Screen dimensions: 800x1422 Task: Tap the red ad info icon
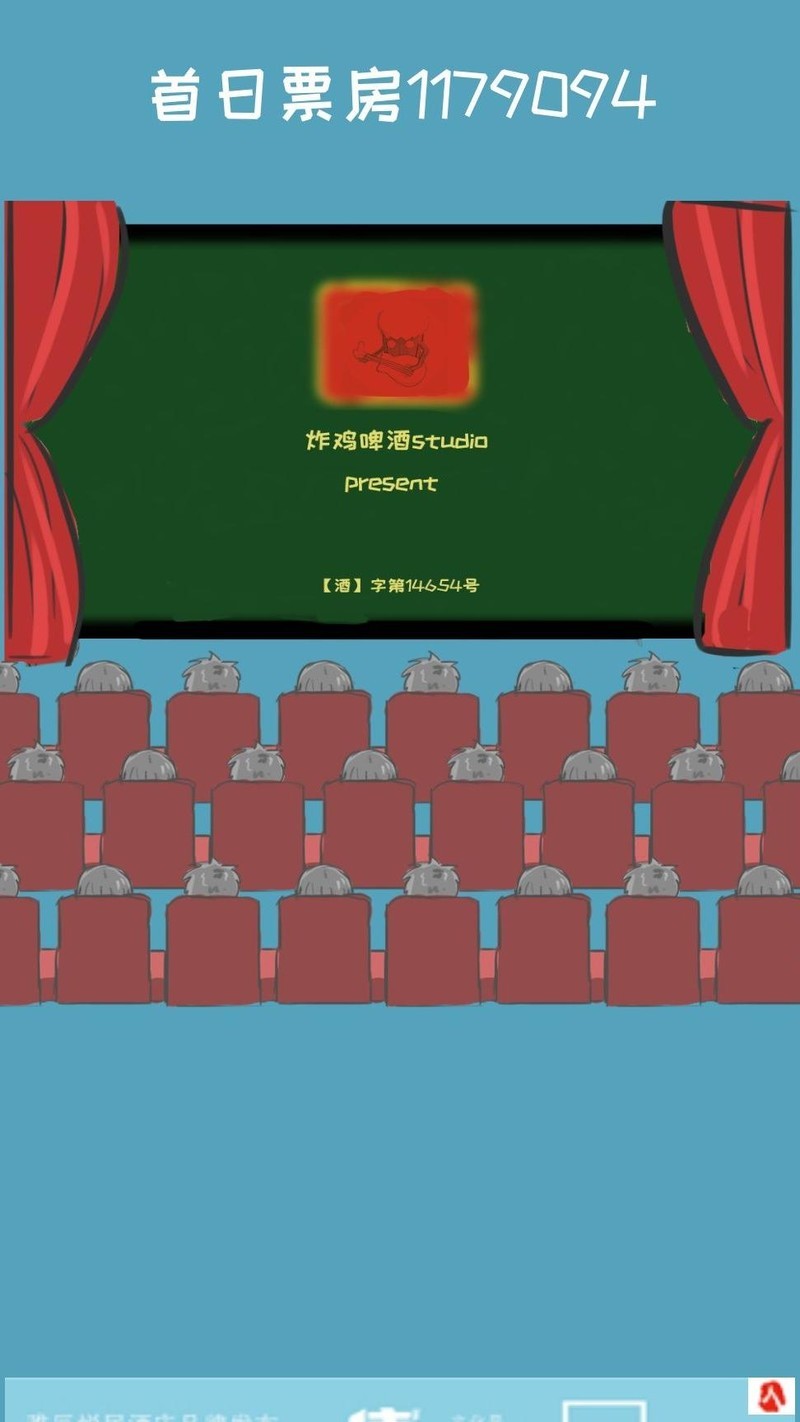(771, 1396)
